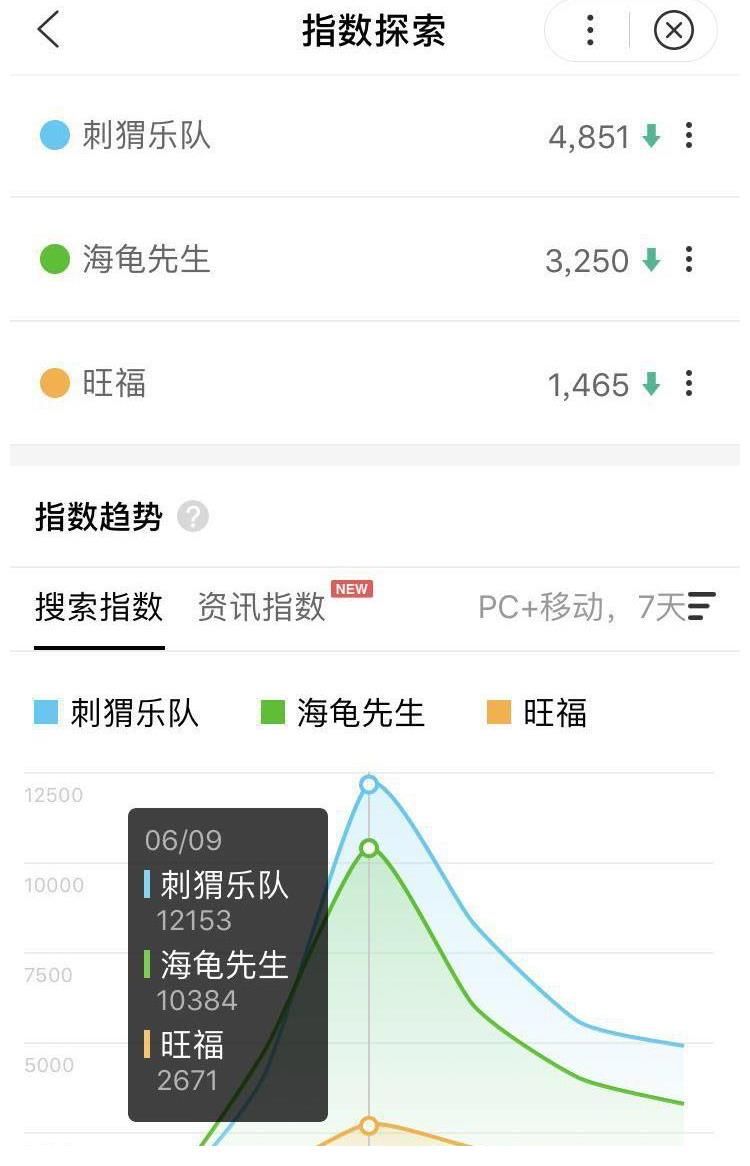Switch to the 资讯指数 tab
The image size is (750, 1166).
coord(260,608)
